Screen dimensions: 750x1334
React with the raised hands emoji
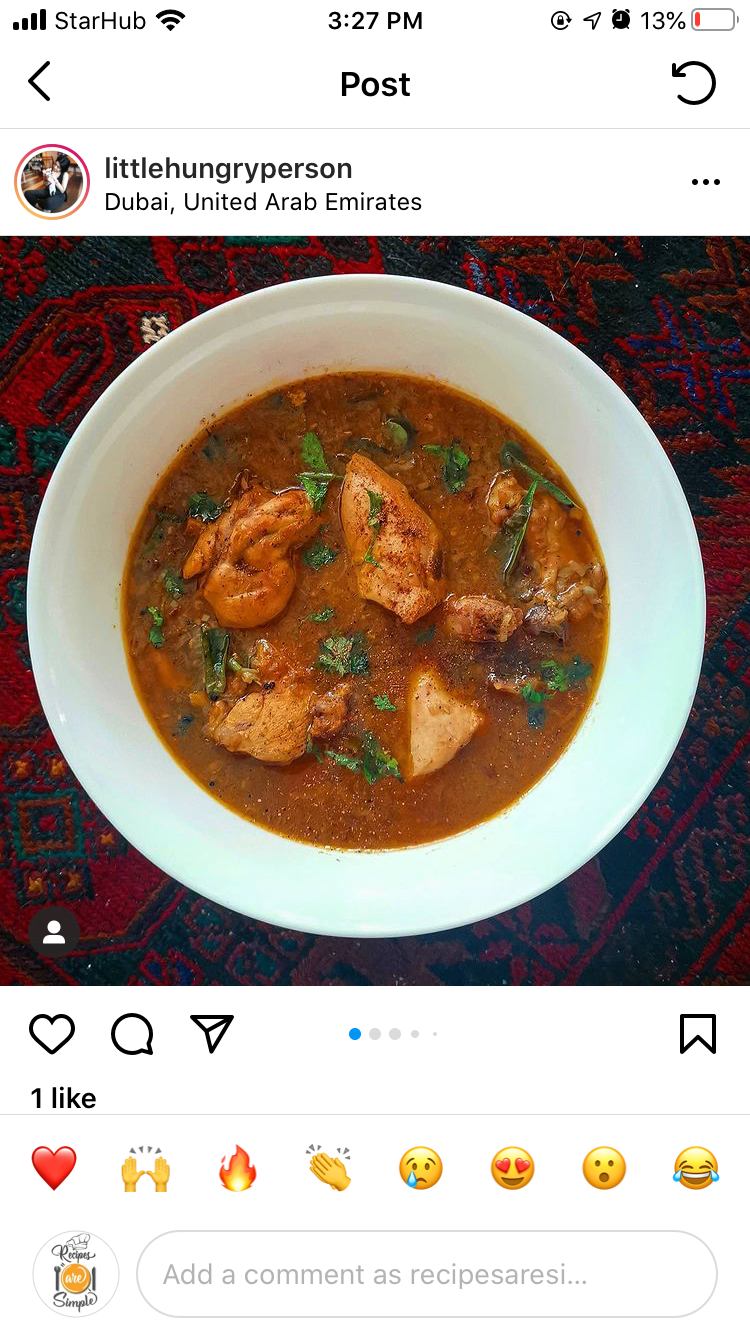tap(146, 1168)
